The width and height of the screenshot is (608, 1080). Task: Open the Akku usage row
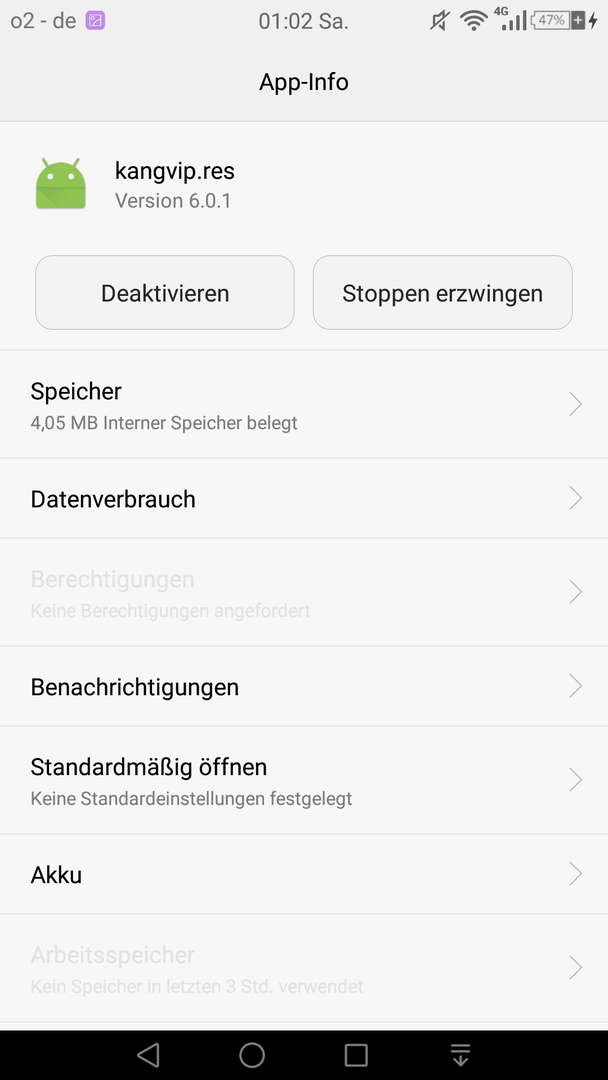[304, 874]
